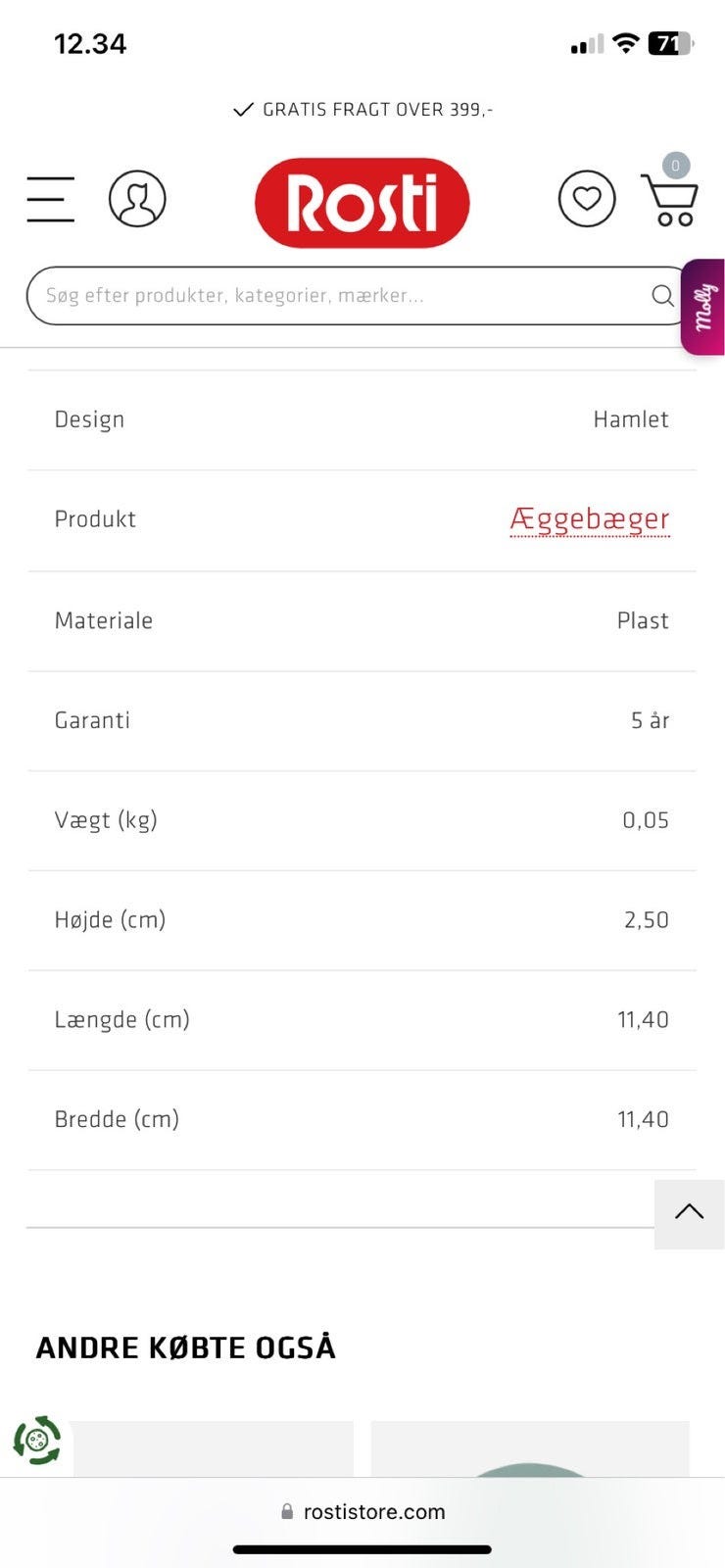Screen dimensions: 725x1568
Task: Go to the Rosti home logo
Action: 362,203
